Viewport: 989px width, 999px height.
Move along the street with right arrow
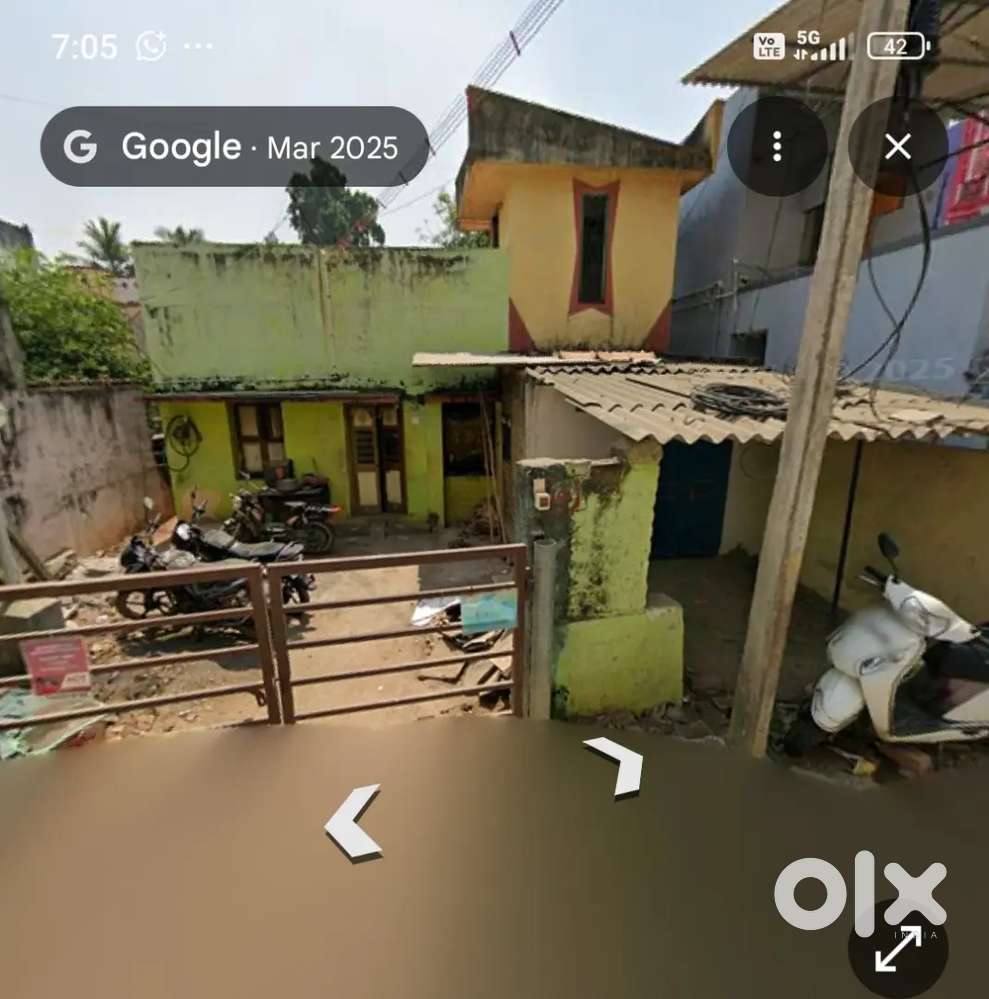tap(617, 765)
